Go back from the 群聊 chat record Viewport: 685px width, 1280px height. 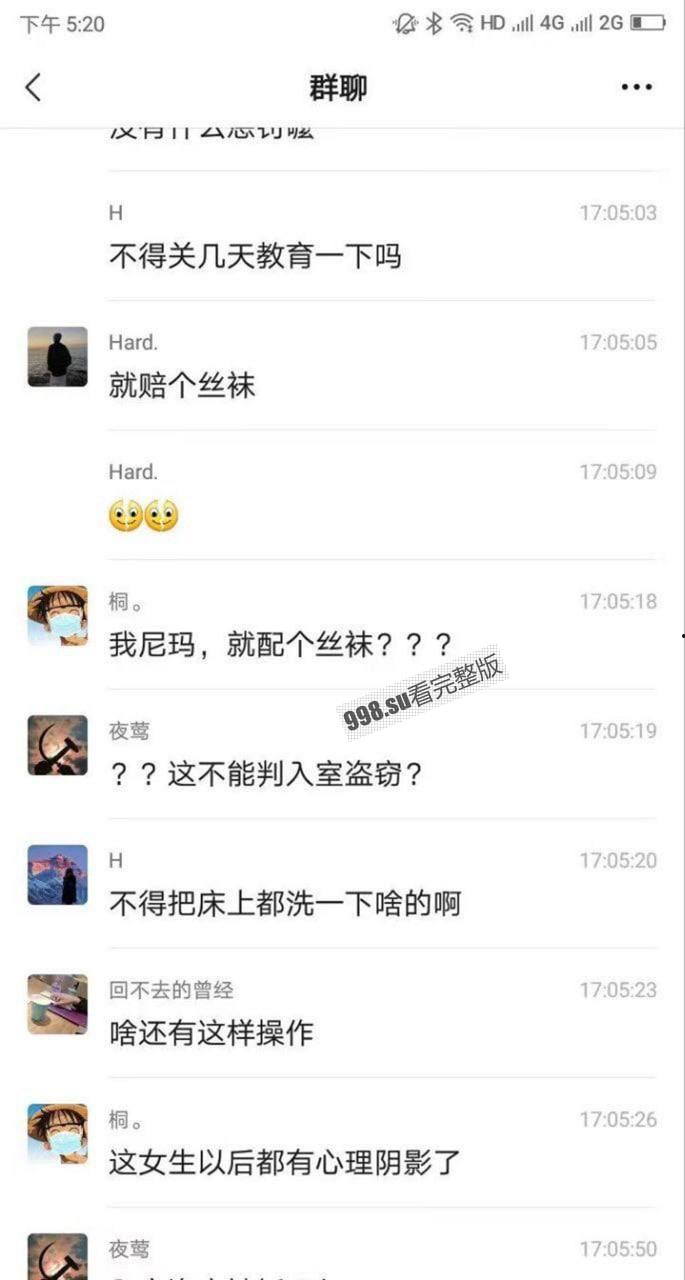33,87
